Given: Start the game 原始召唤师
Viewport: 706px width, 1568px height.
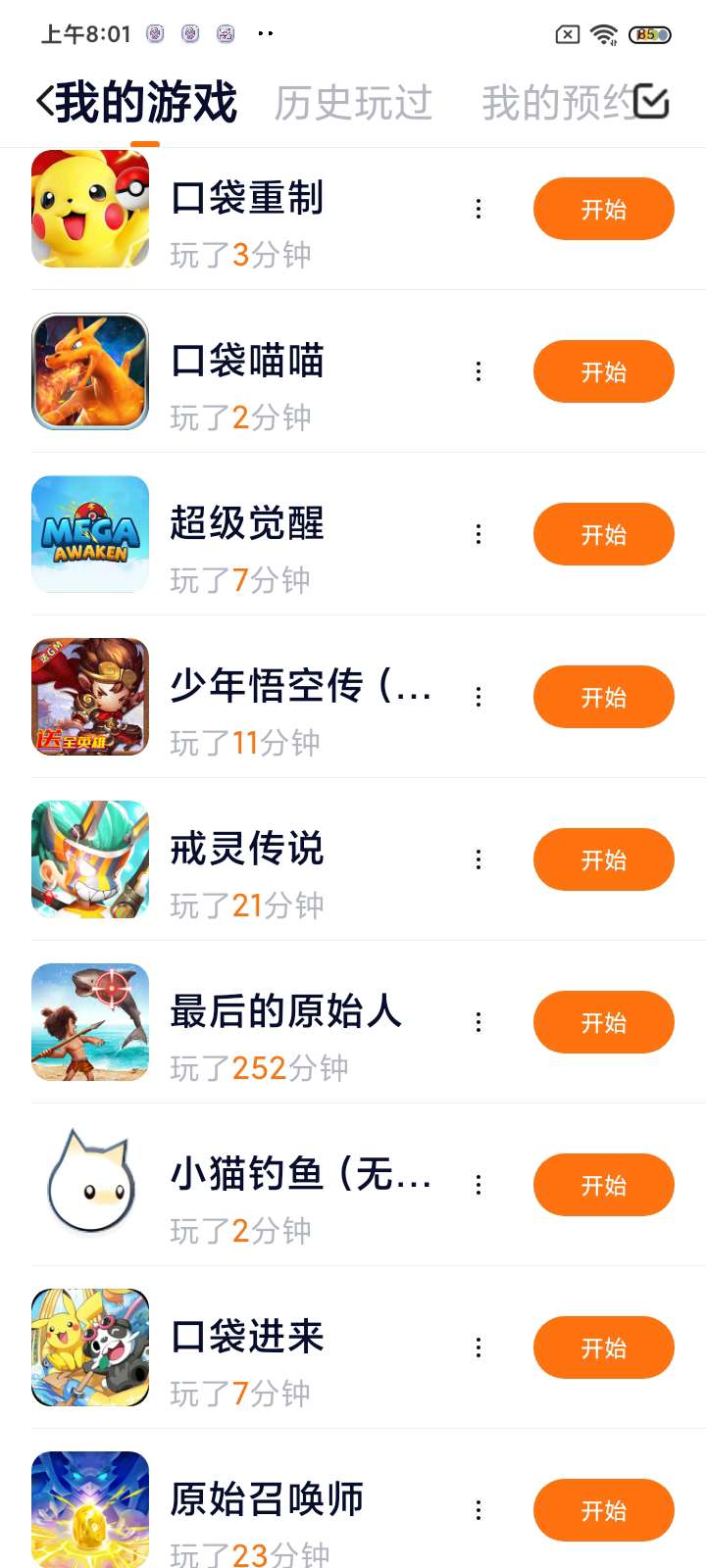Looking at the screenshot, I should [x=603, y=1510].
